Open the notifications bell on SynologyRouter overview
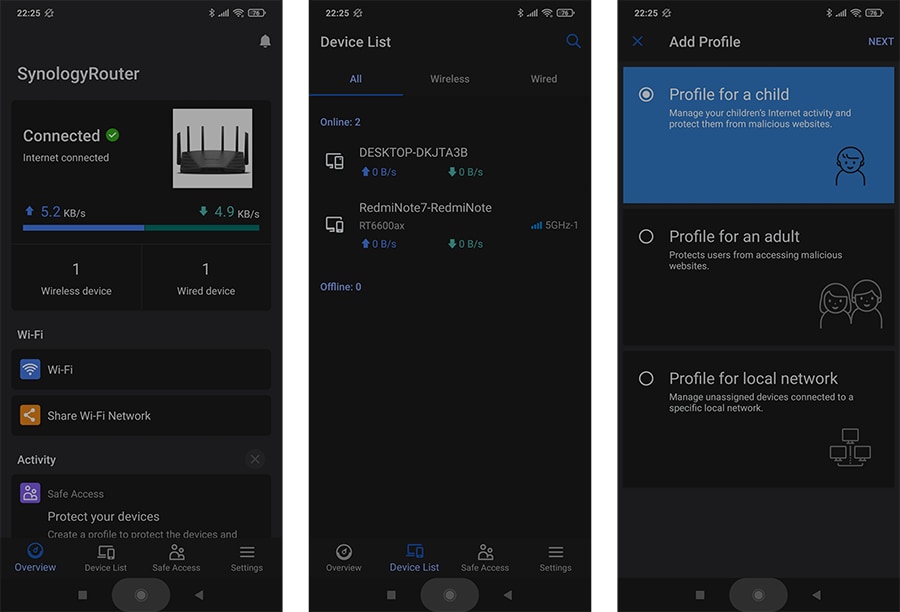Viewport: 900px width, 612px height. tap(265, 41)
